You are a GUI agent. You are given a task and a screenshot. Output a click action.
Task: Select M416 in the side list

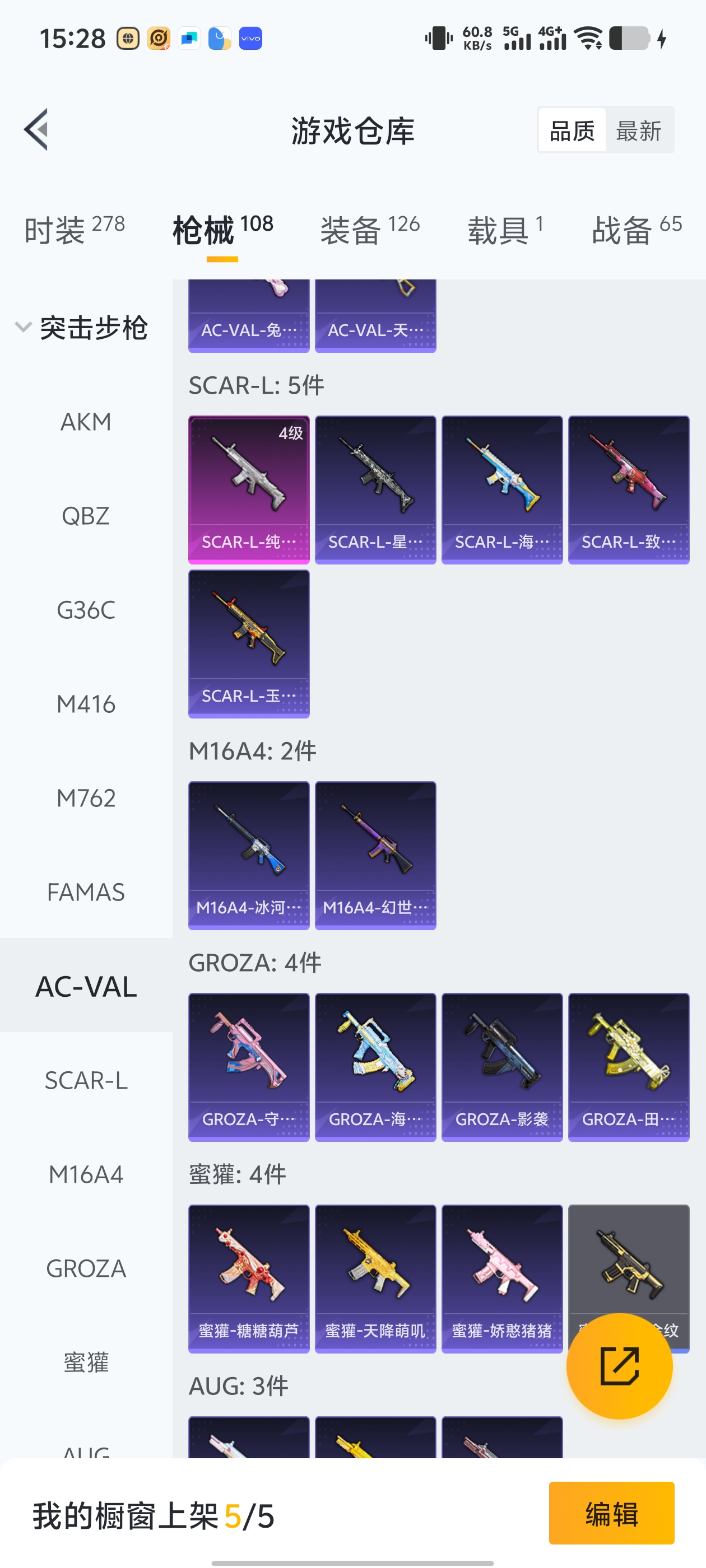86,704
